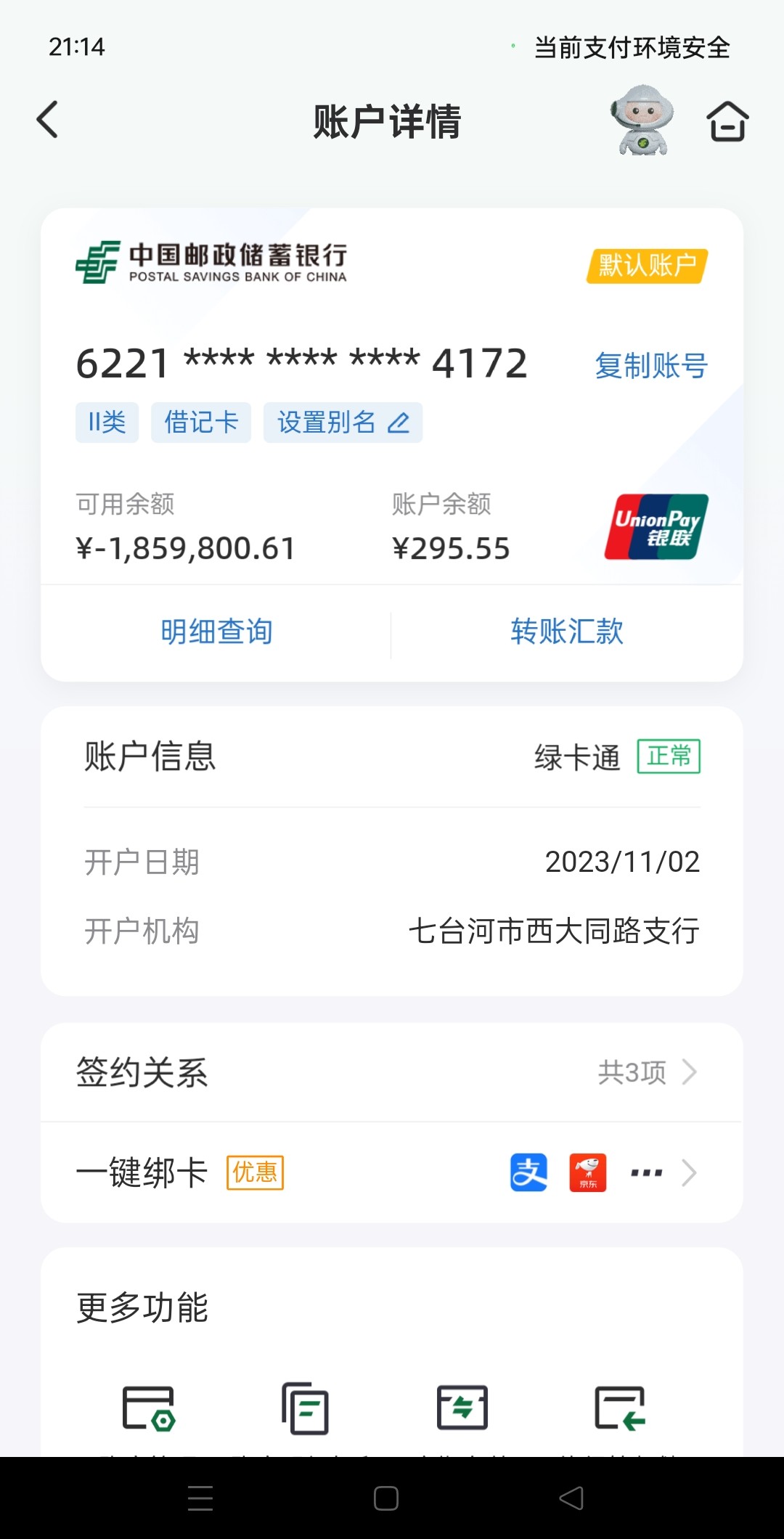This screenshot has height=1539, width=784.
Task: Return to the app home page
Action: (727, 121)
